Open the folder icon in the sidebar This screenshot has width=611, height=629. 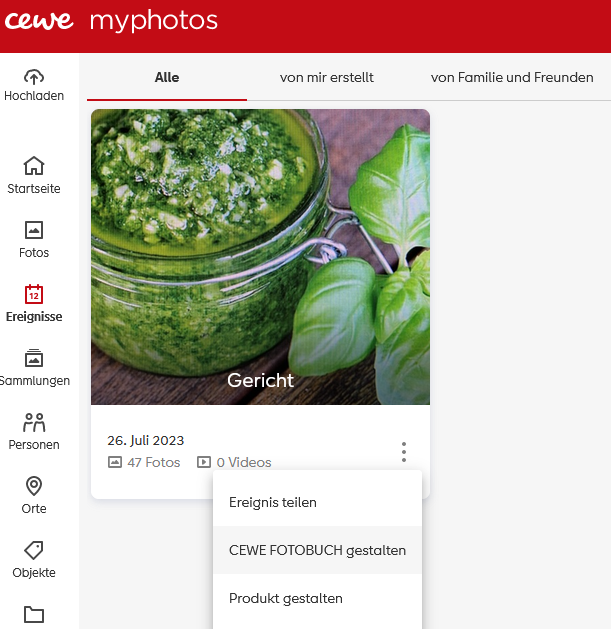[x=34, y=614]
